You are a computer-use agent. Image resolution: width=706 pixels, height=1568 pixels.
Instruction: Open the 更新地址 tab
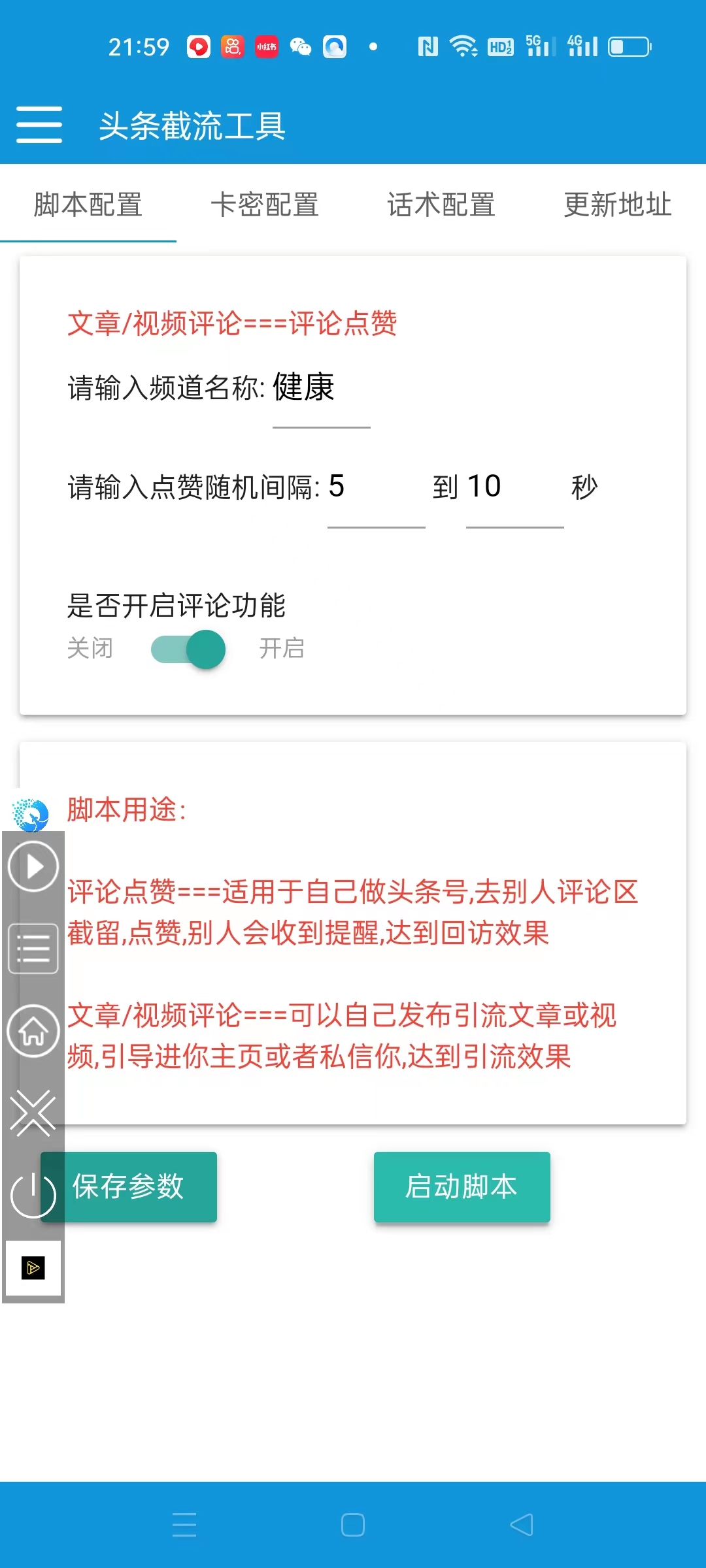pos(618,204)
